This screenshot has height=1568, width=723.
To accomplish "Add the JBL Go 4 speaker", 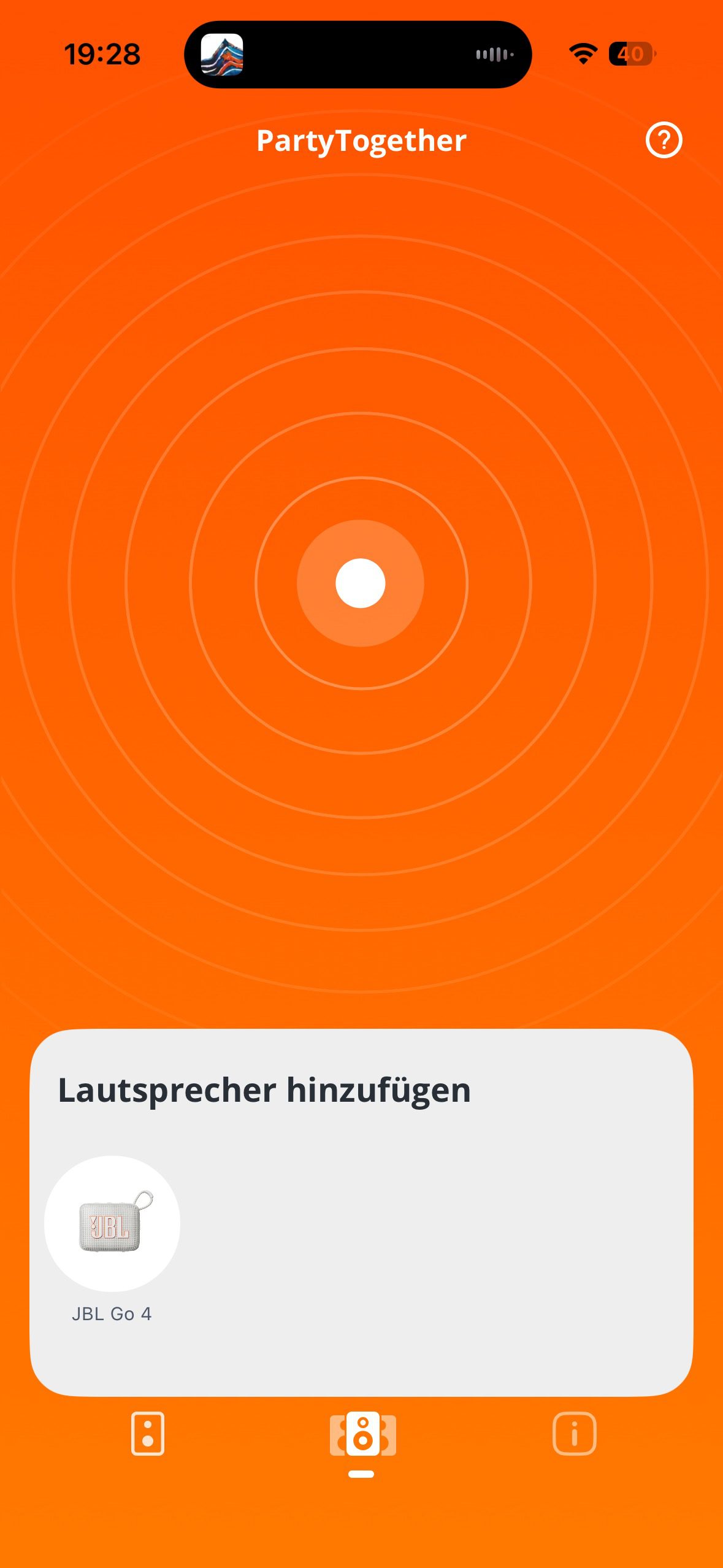I will pyautogui.click(x=112, y=1224).
